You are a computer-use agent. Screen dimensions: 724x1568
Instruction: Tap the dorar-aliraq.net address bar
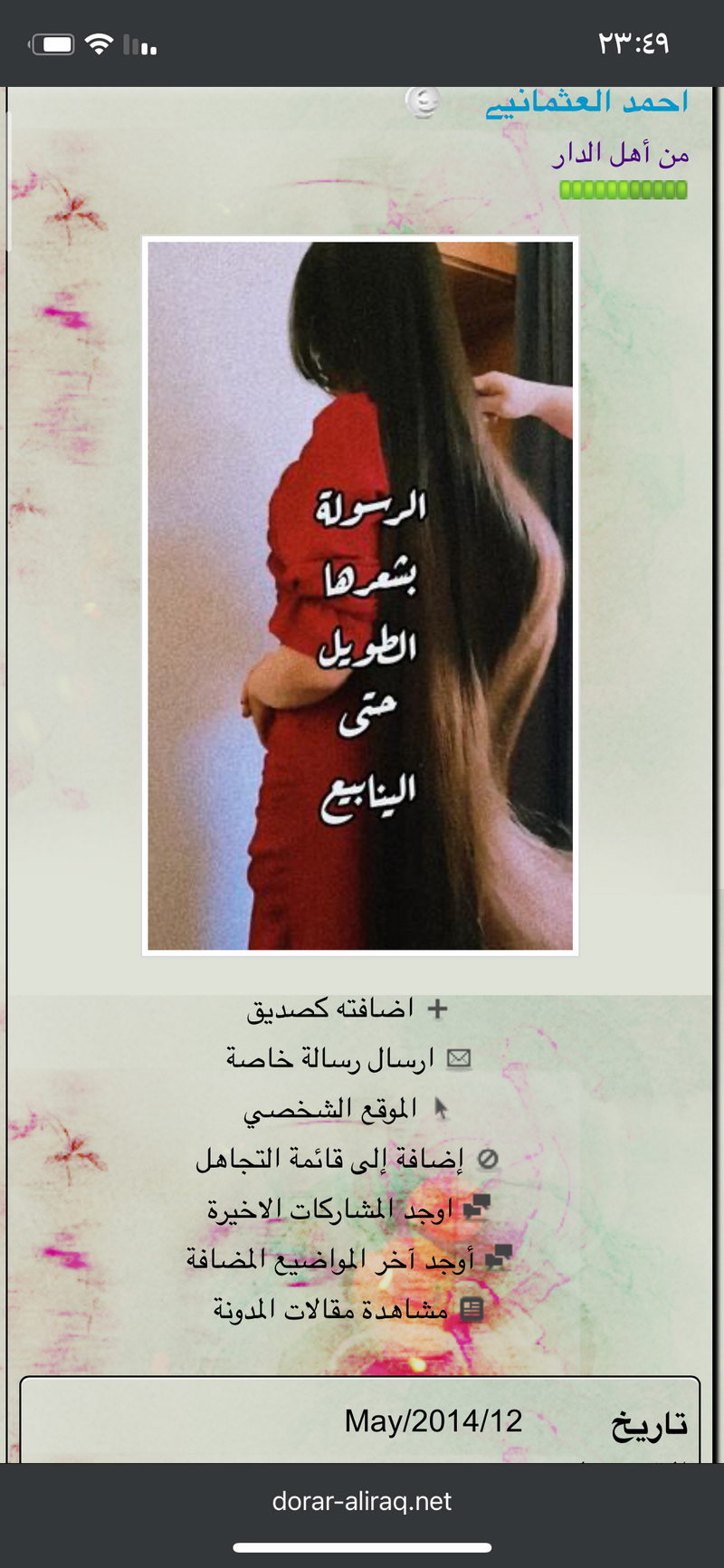coord(362,1502)
